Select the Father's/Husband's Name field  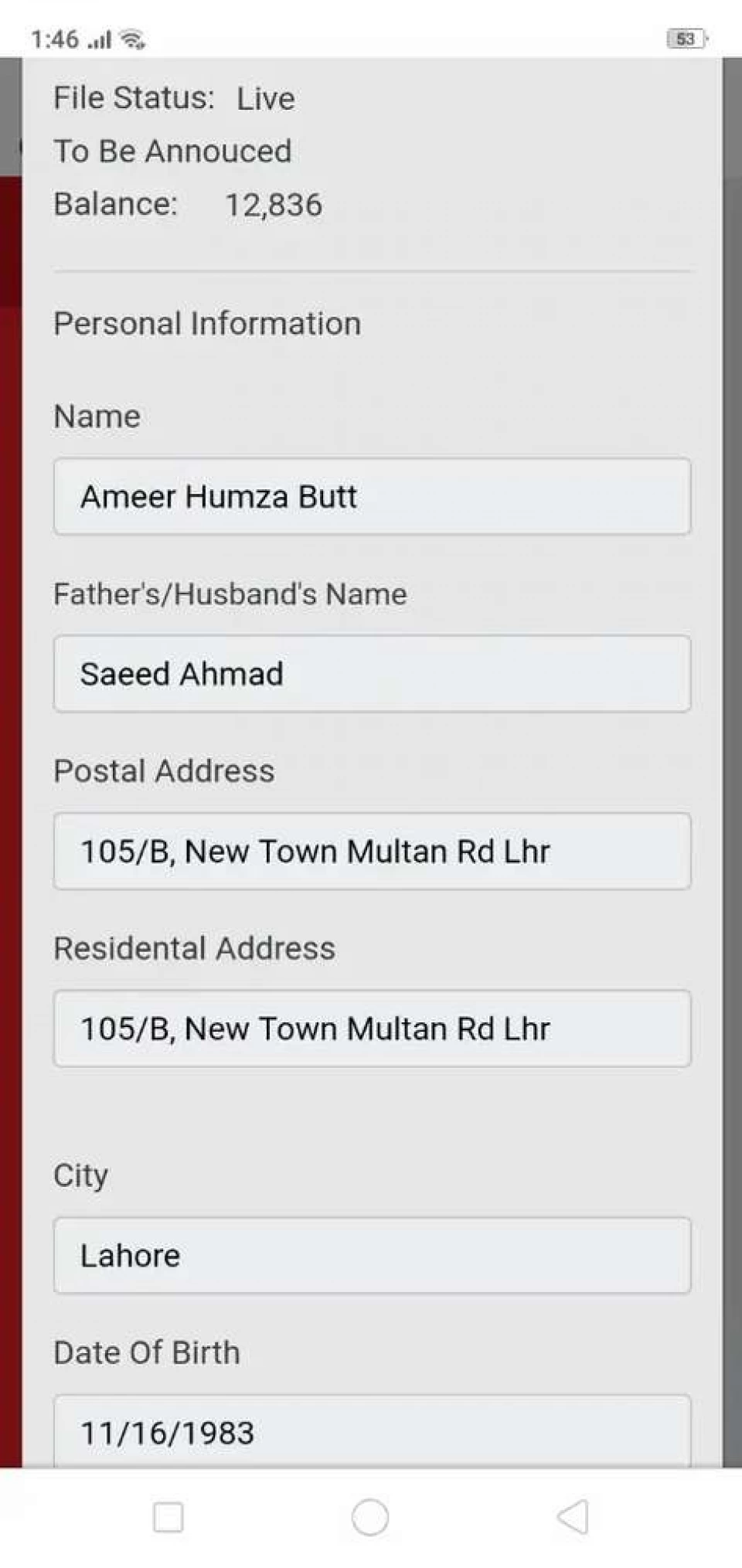click(x=372, y=673)
